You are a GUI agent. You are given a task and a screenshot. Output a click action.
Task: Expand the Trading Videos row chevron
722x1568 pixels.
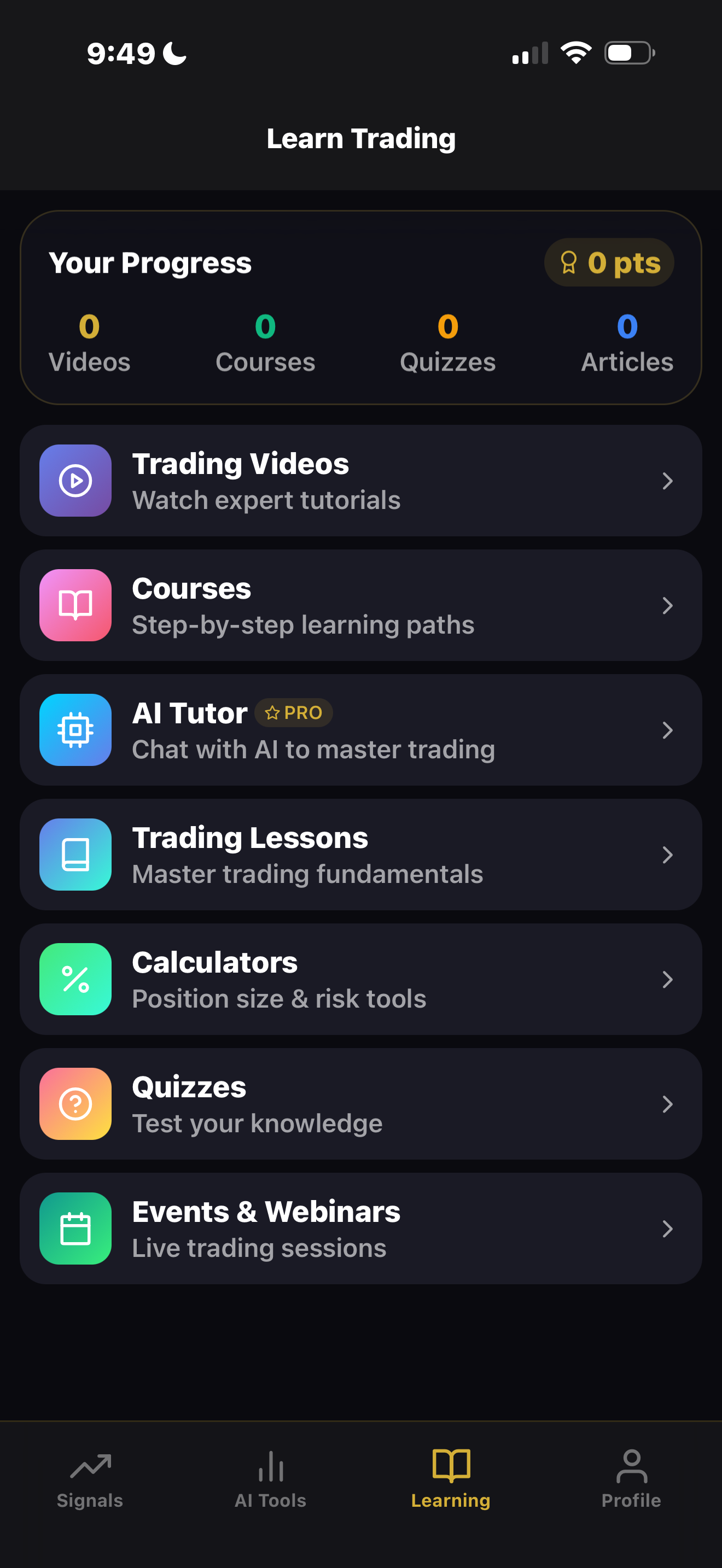click(x=668, y=481)
